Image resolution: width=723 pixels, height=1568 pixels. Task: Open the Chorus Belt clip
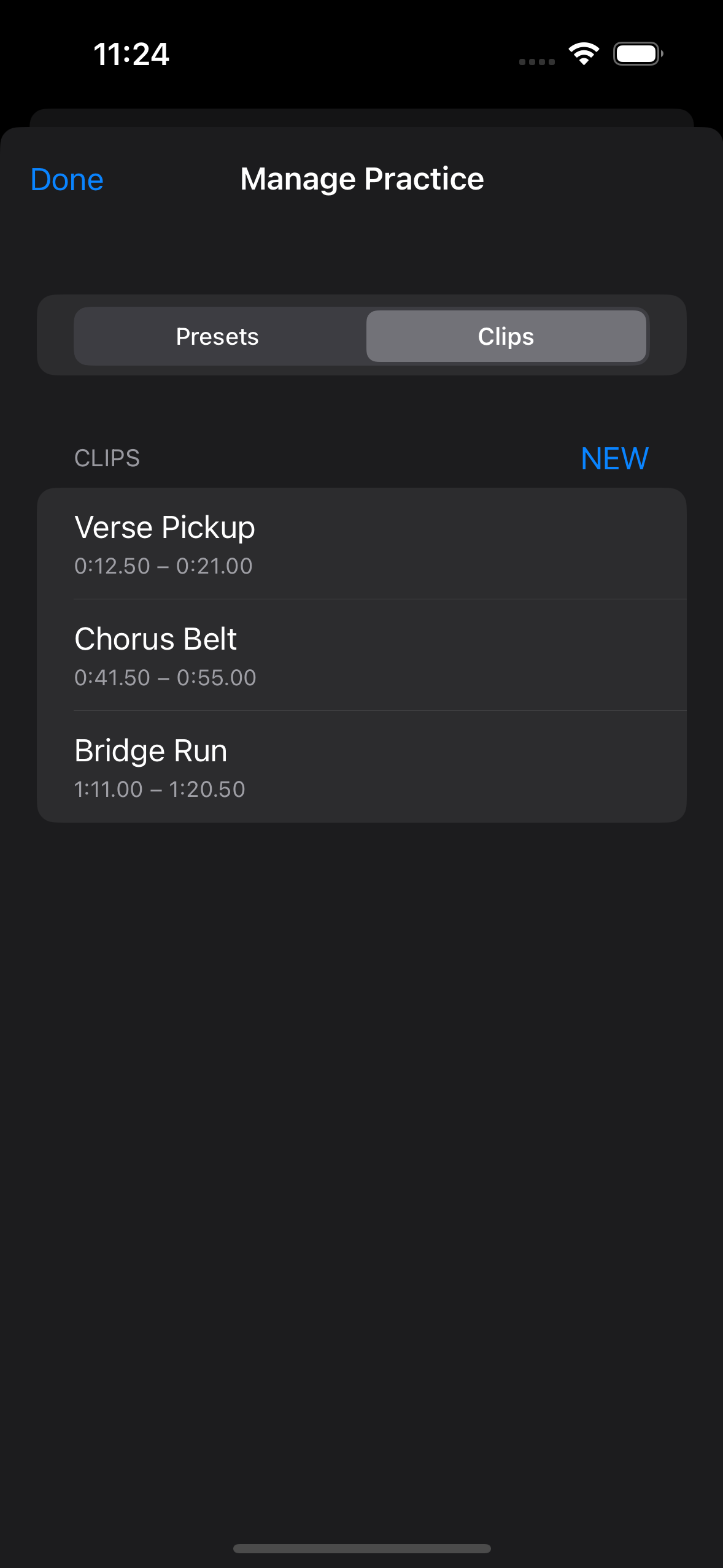(361, 654)
